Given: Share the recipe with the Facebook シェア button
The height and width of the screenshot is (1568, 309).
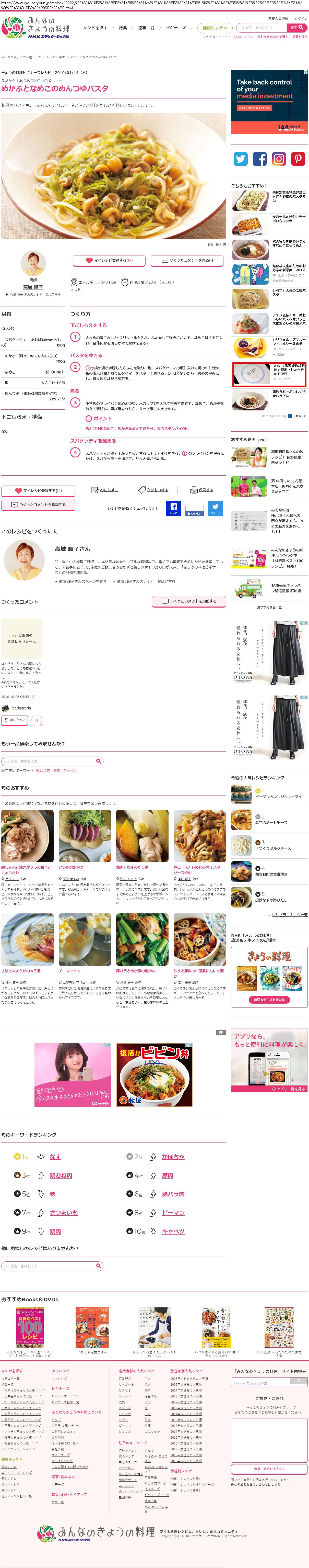Looking at the screenshot, I should pyautogui.click(x=174, y=508).
